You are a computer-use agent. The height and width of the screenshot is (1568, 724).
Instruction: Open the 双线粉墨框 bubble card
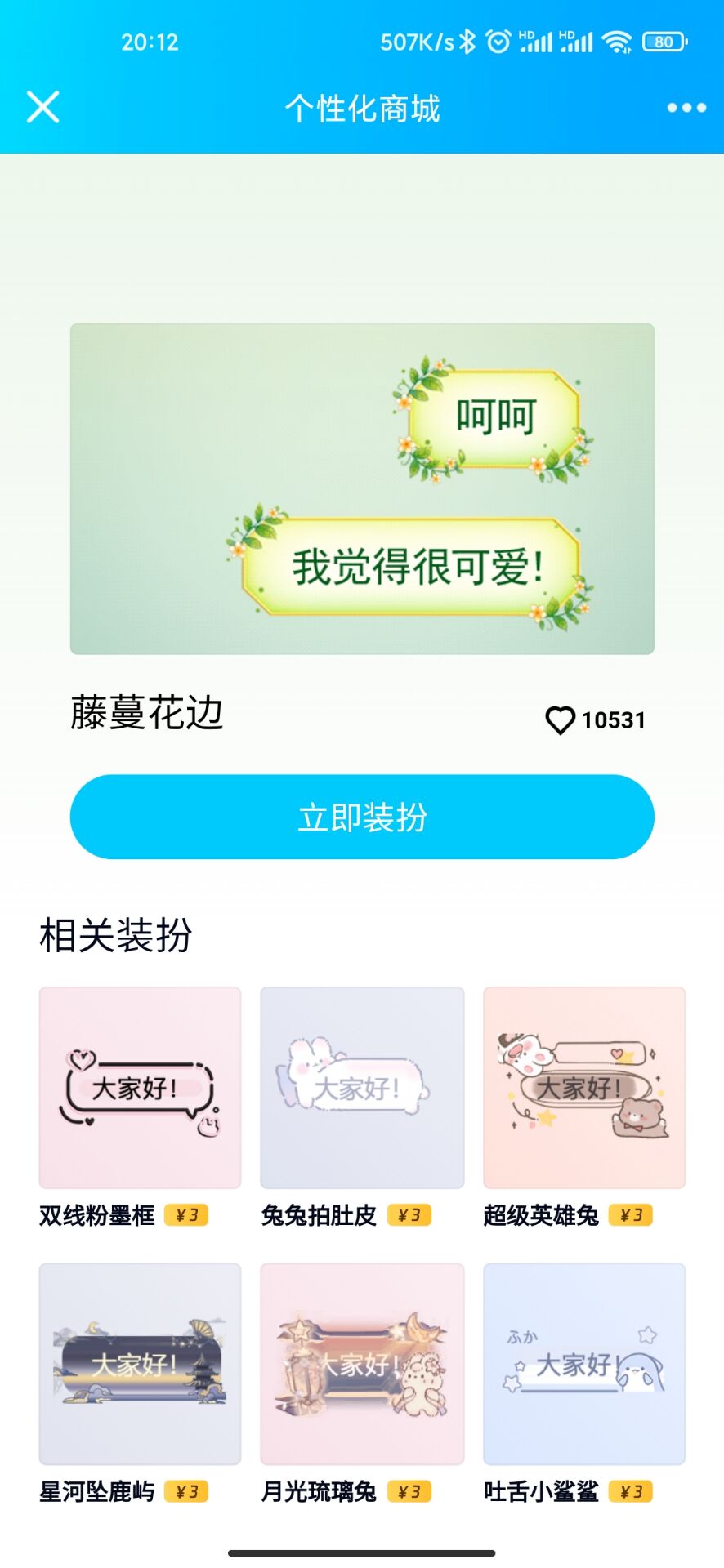(140, 1088)
